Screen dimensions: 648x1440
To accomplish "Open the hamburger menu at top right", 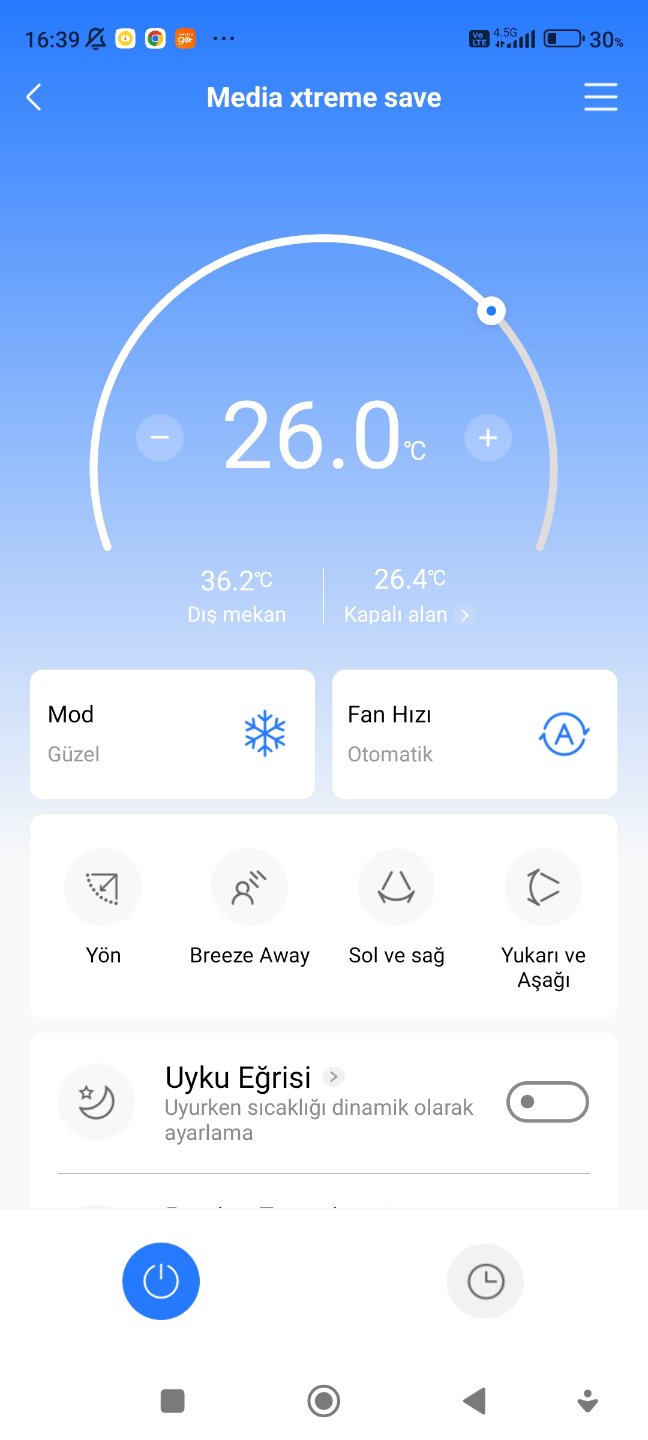I will [x=601, y=97].
